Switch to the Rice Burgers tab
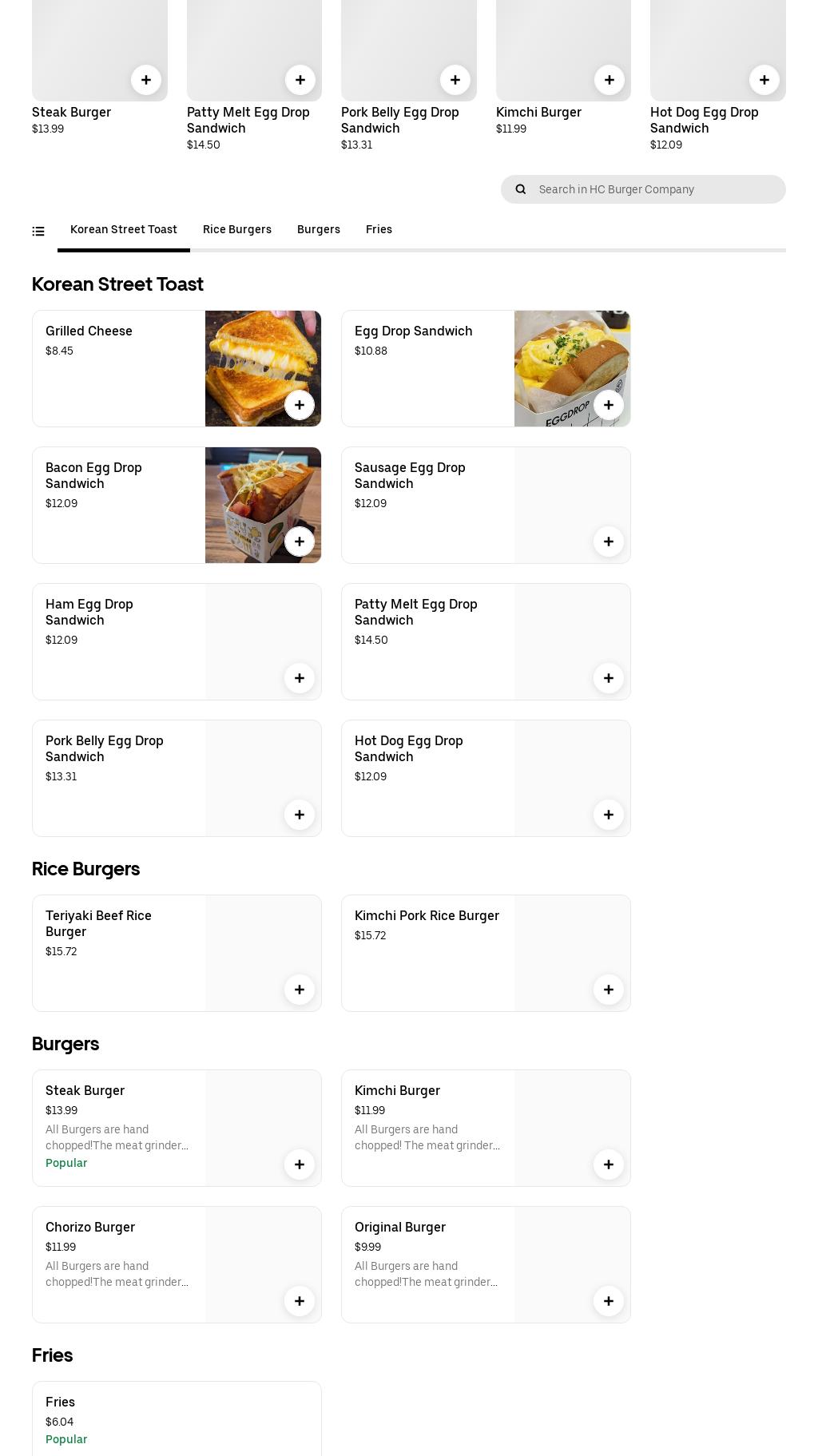Viewport: 818px width, 1456px height. tap(237, 230)
